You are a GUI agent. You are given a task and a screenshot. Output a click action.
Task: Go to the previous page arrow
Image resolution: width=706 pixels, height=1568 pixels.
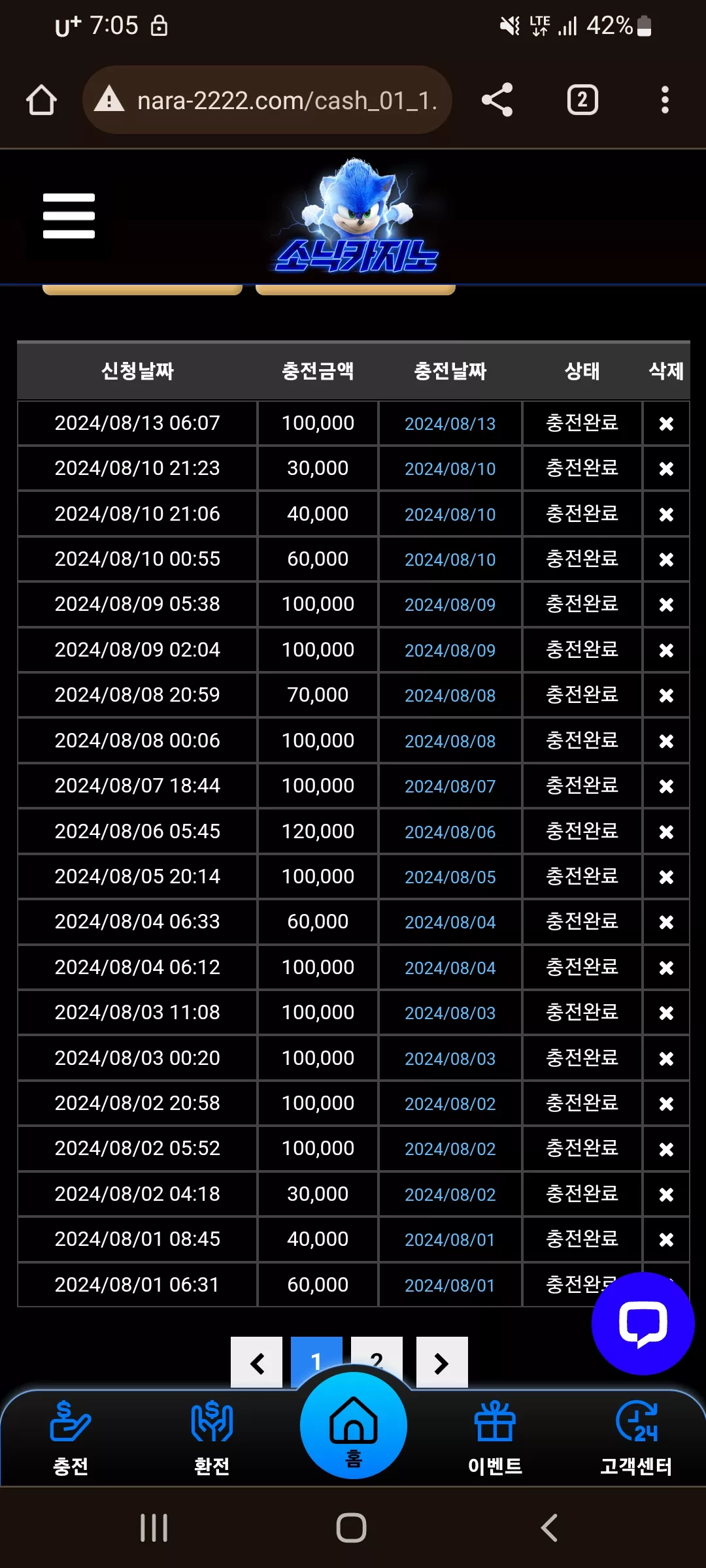click(x=257, y=1363)
